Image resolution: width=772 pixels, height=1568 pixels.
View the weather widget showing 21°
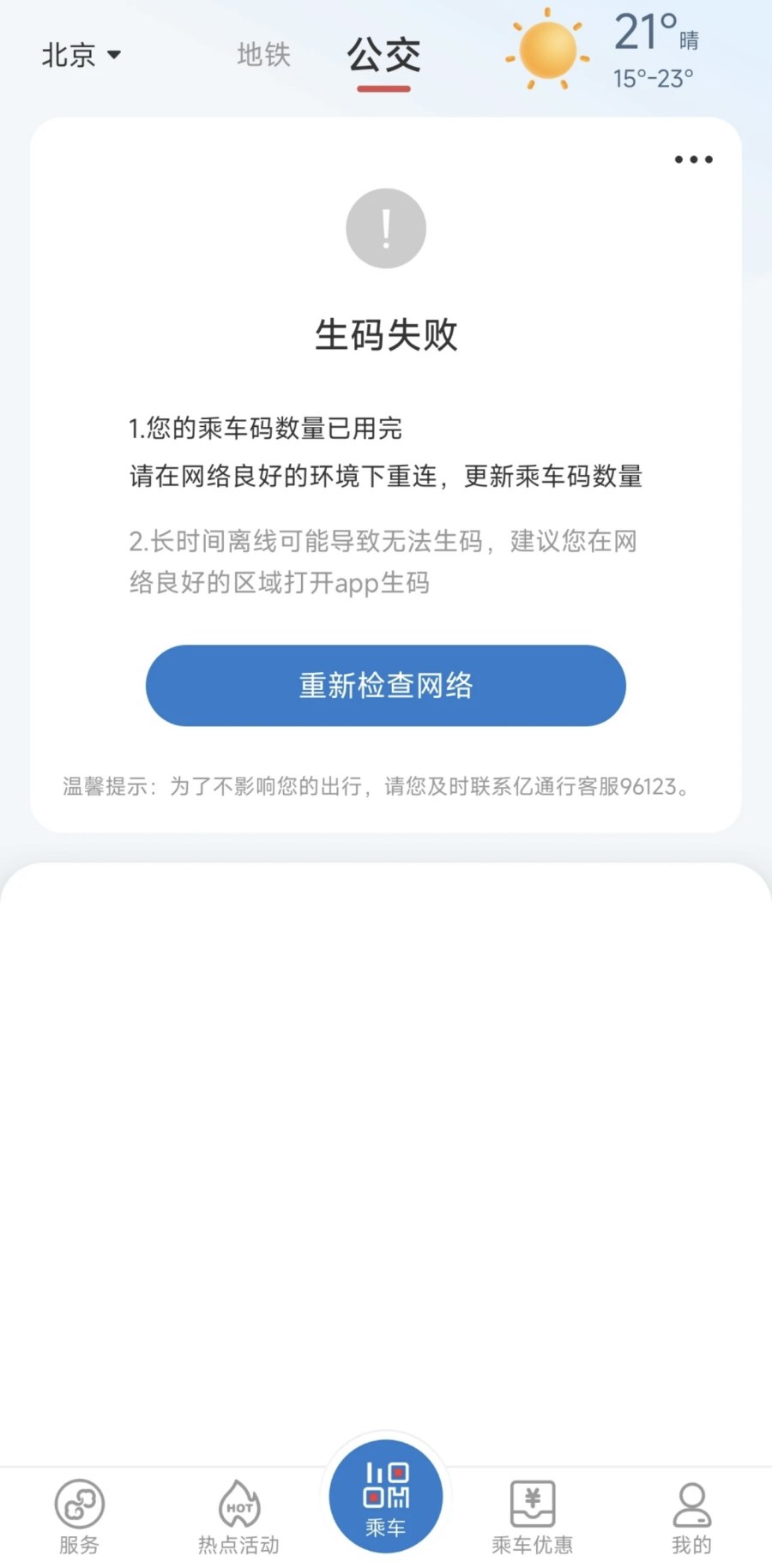604,50
